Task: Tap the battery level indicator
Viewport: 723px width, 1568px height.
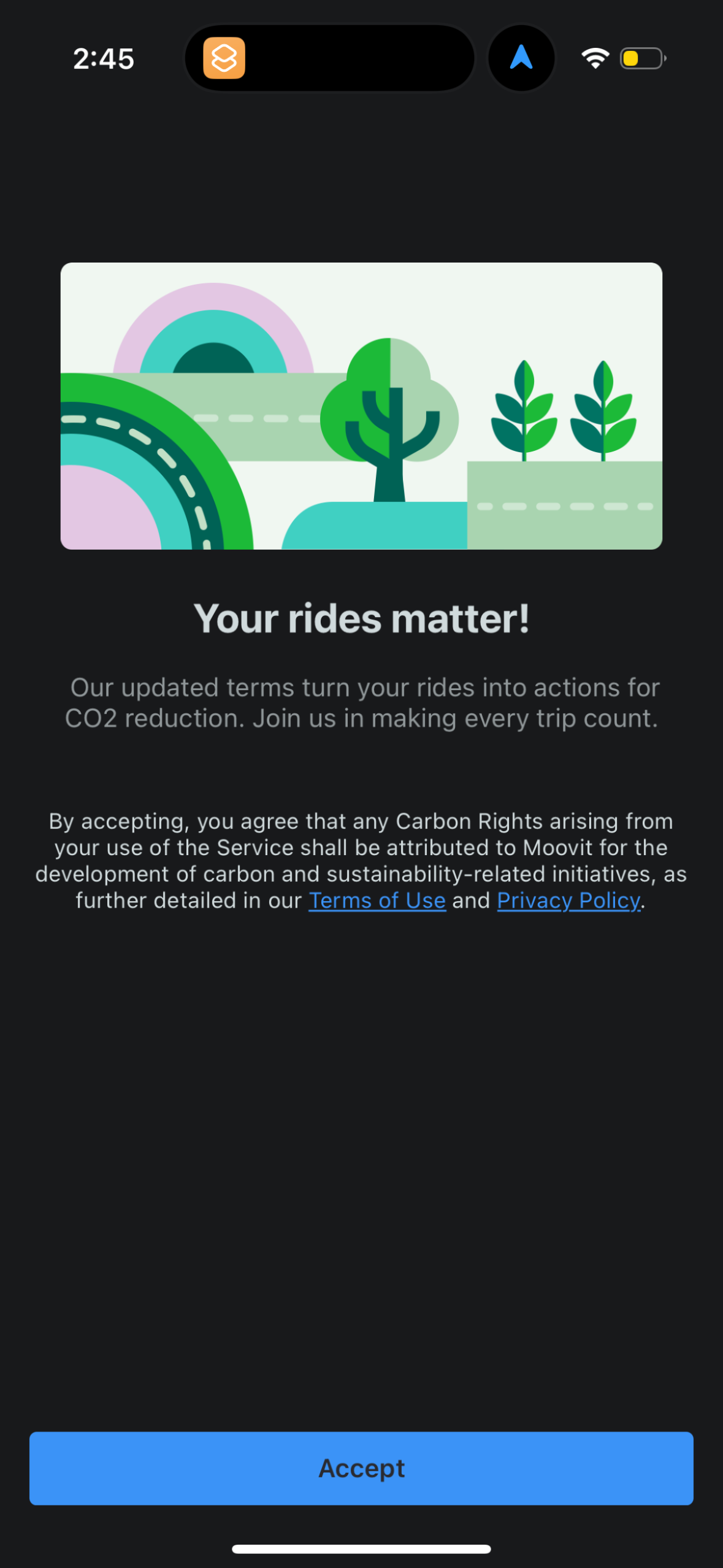Action: pyautogui.click(x=640, y=58)
